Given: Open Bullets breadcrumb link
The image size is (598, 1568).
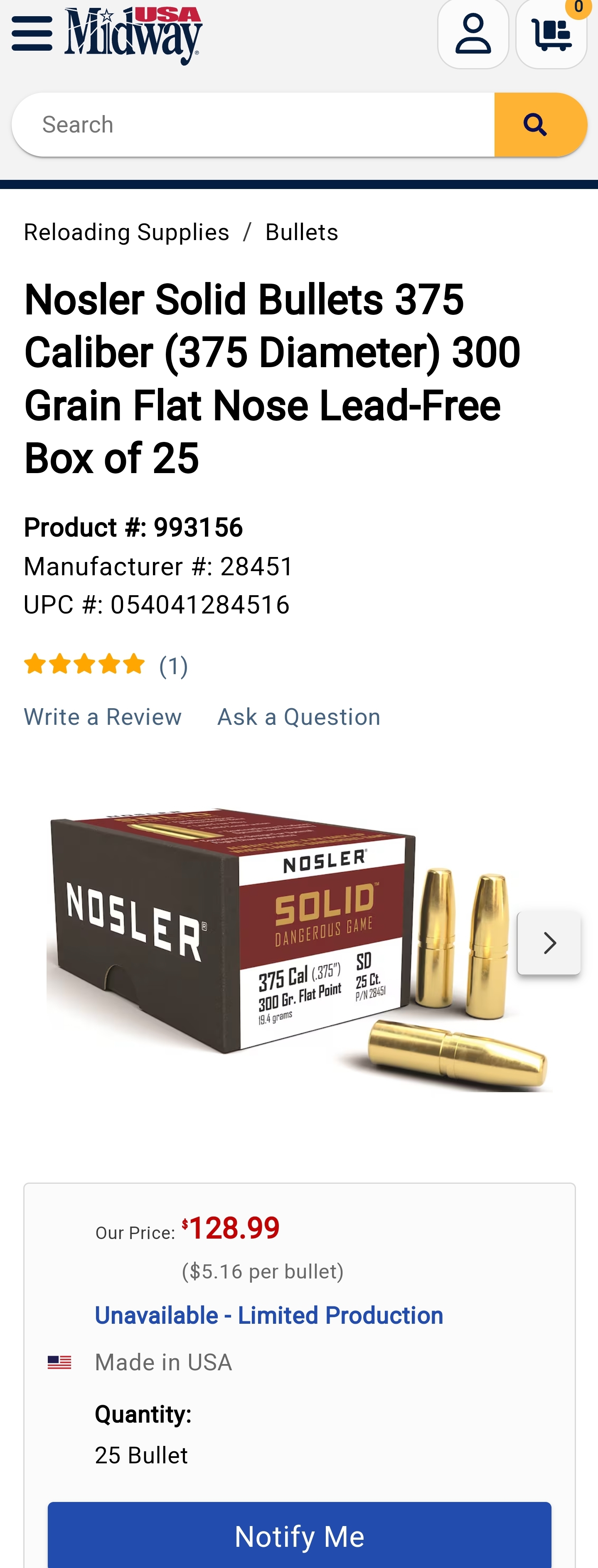Looking at the screenshot, I should [301, 233].
